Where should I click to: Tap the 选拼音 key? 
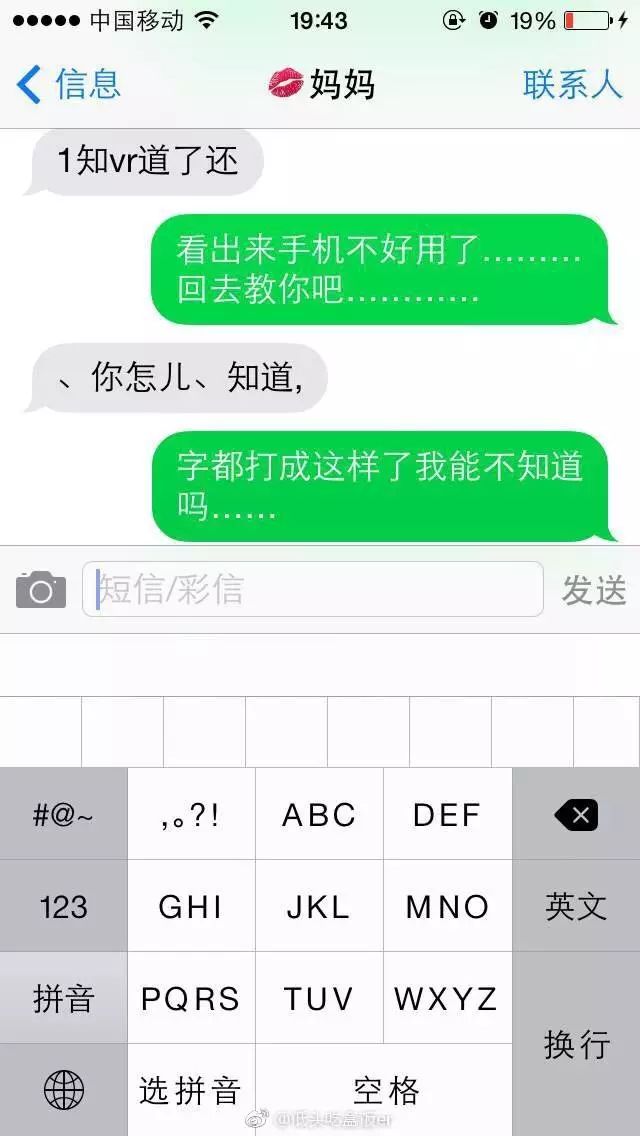[x=191, y=1090]
